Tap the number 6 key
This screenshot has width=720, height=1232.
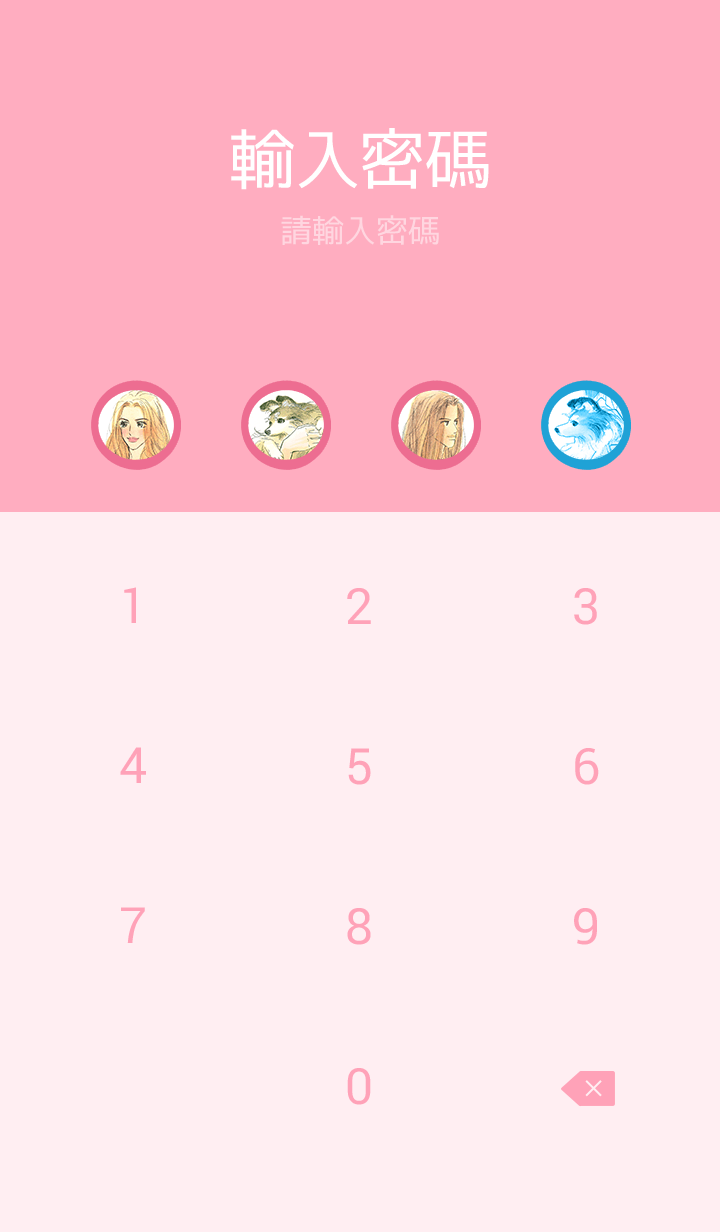pyautogui.click(x=586, y=767)
